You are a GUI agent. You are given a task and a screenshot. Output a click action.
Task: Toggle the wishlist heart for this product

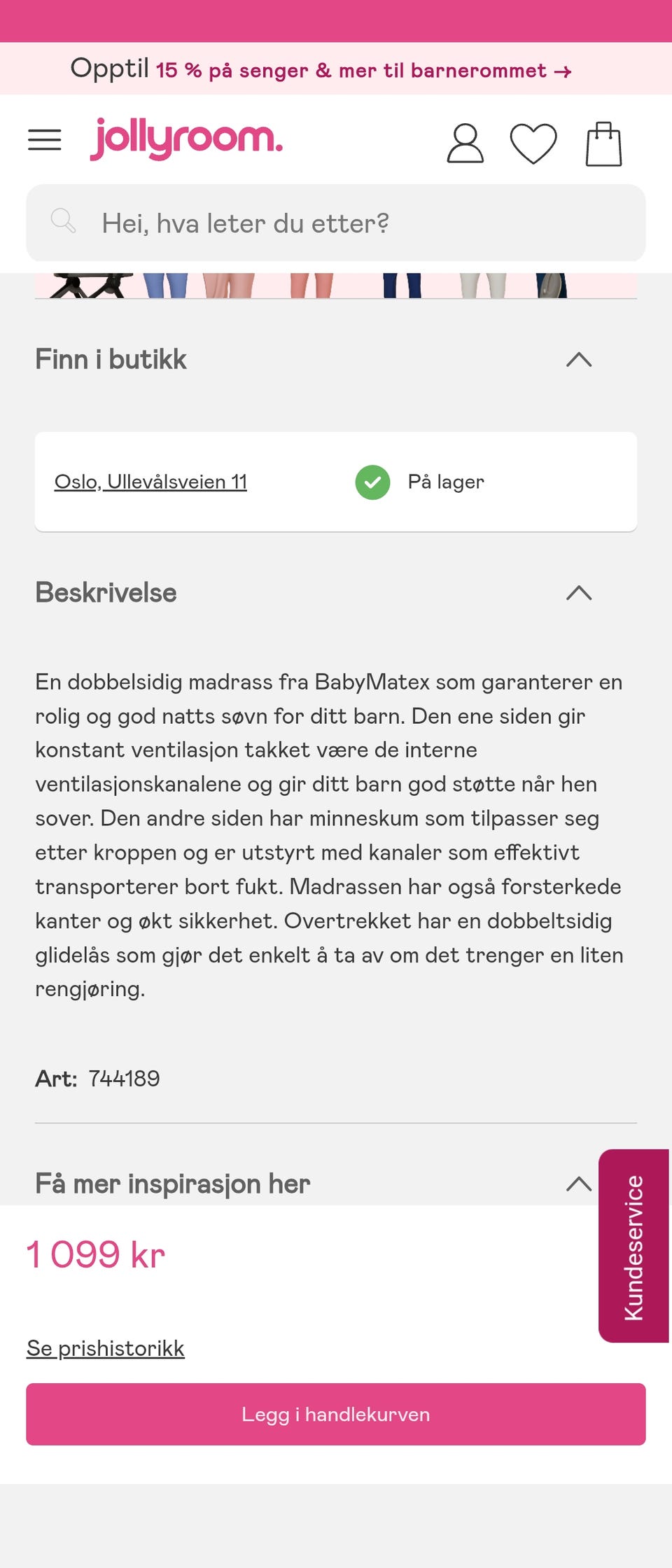[533, 143]
